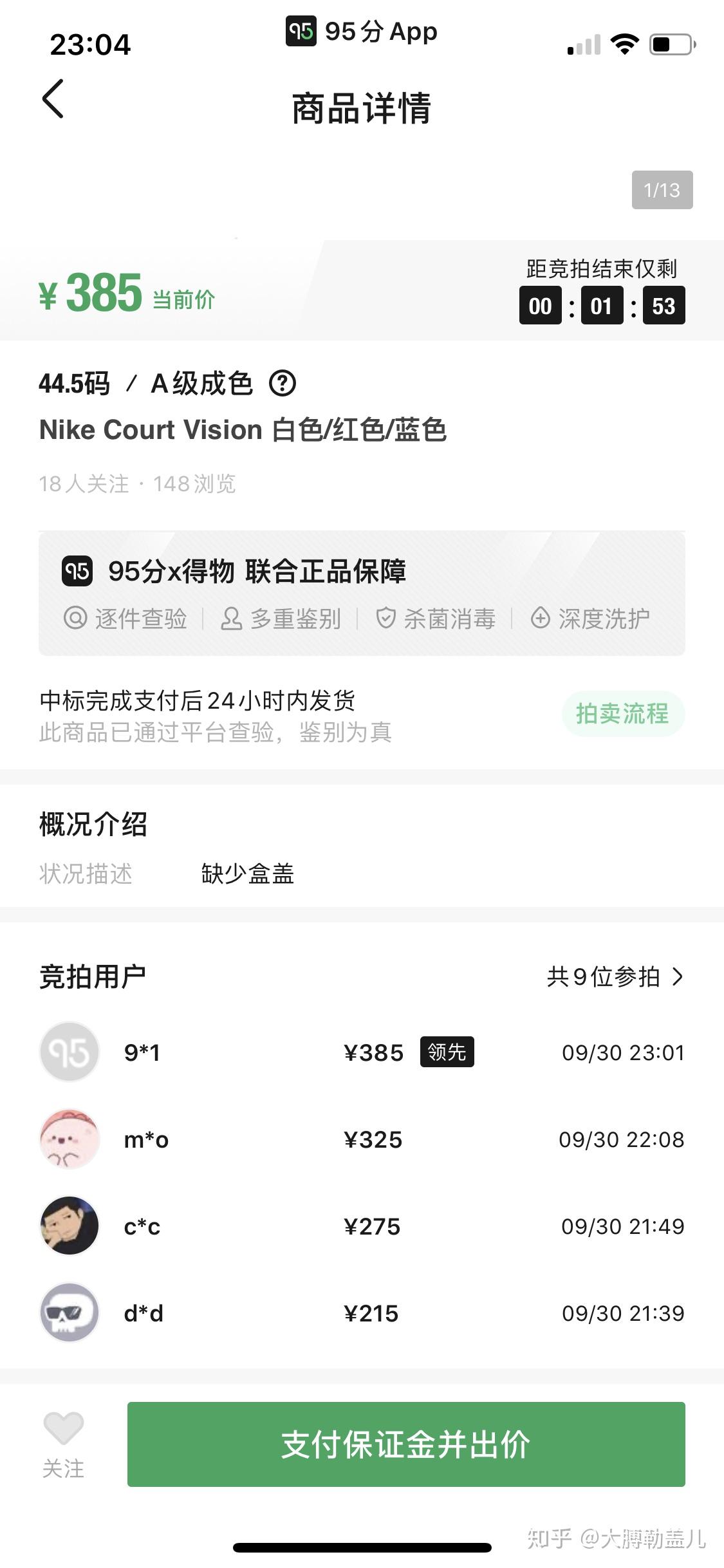The height and width of the screenshot is (1568, 724).
Task: Go back from the 商品详情 page
Action: (x=53, y=99)
